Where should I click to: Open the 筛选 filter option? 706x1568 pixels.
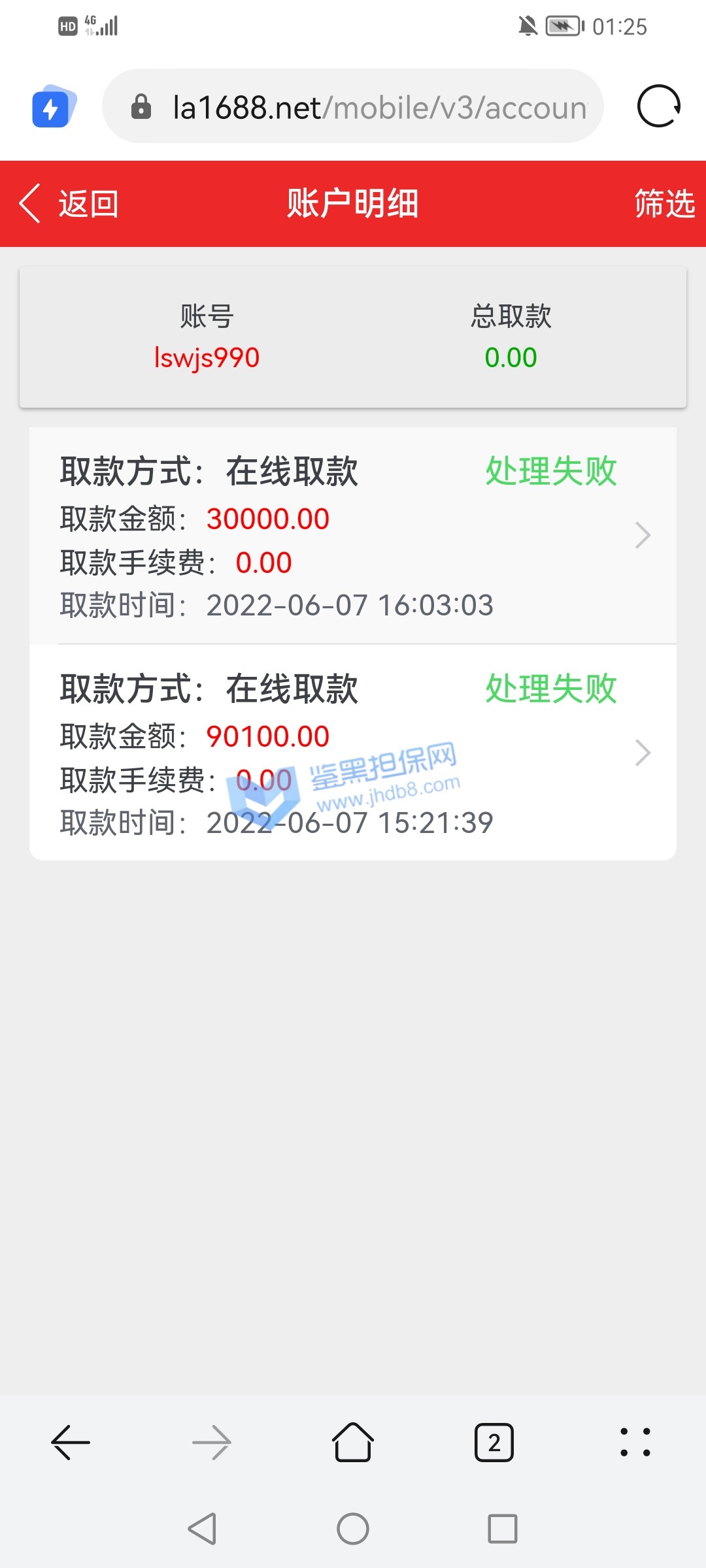pos(664,203)
